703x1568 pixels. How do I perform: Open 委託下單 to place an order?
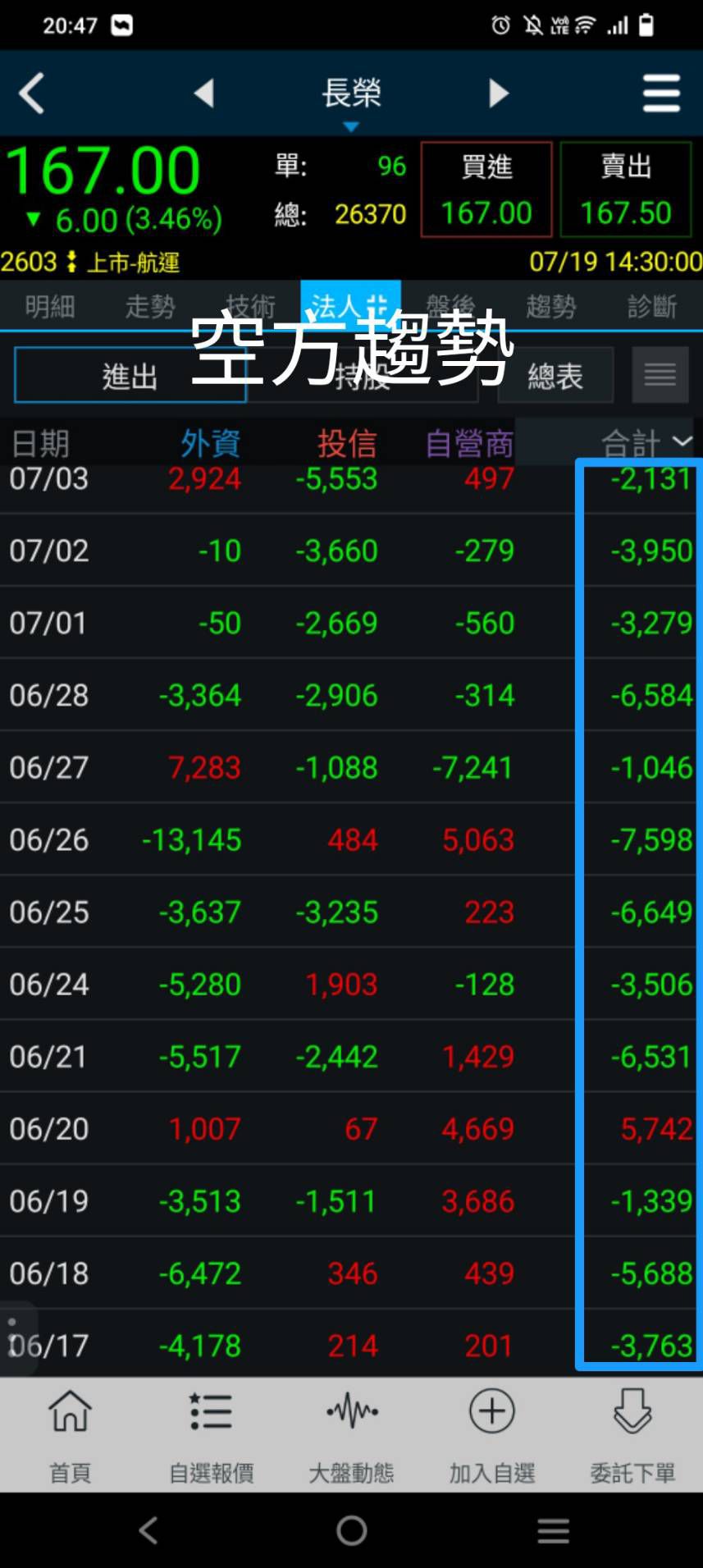click(632, 1435)
